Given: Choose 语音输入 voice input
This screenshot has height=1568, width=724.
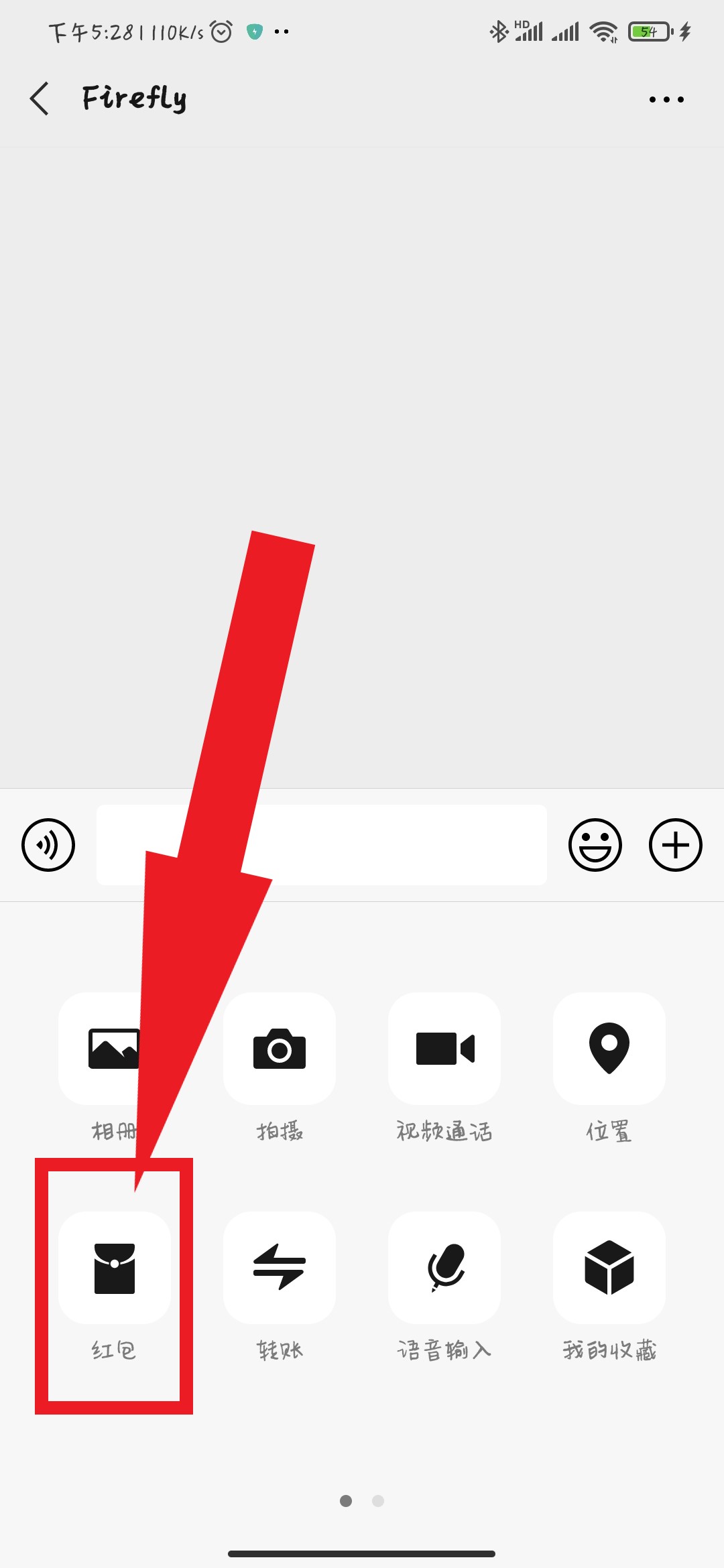Looking at the screenshot, I should tap(444, 1268).
